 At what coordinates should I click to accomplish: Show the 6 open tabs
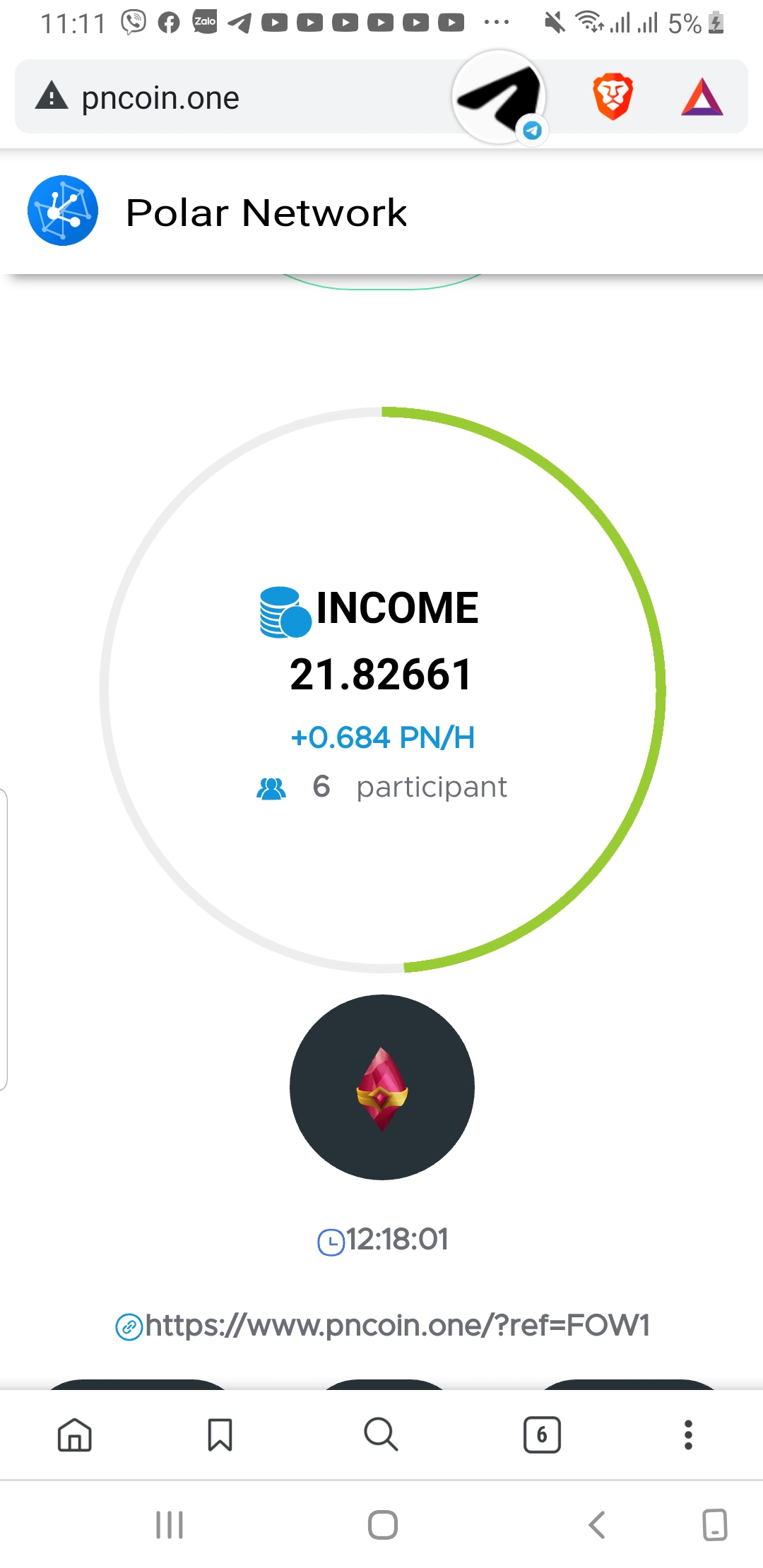tap(542, 1435)
